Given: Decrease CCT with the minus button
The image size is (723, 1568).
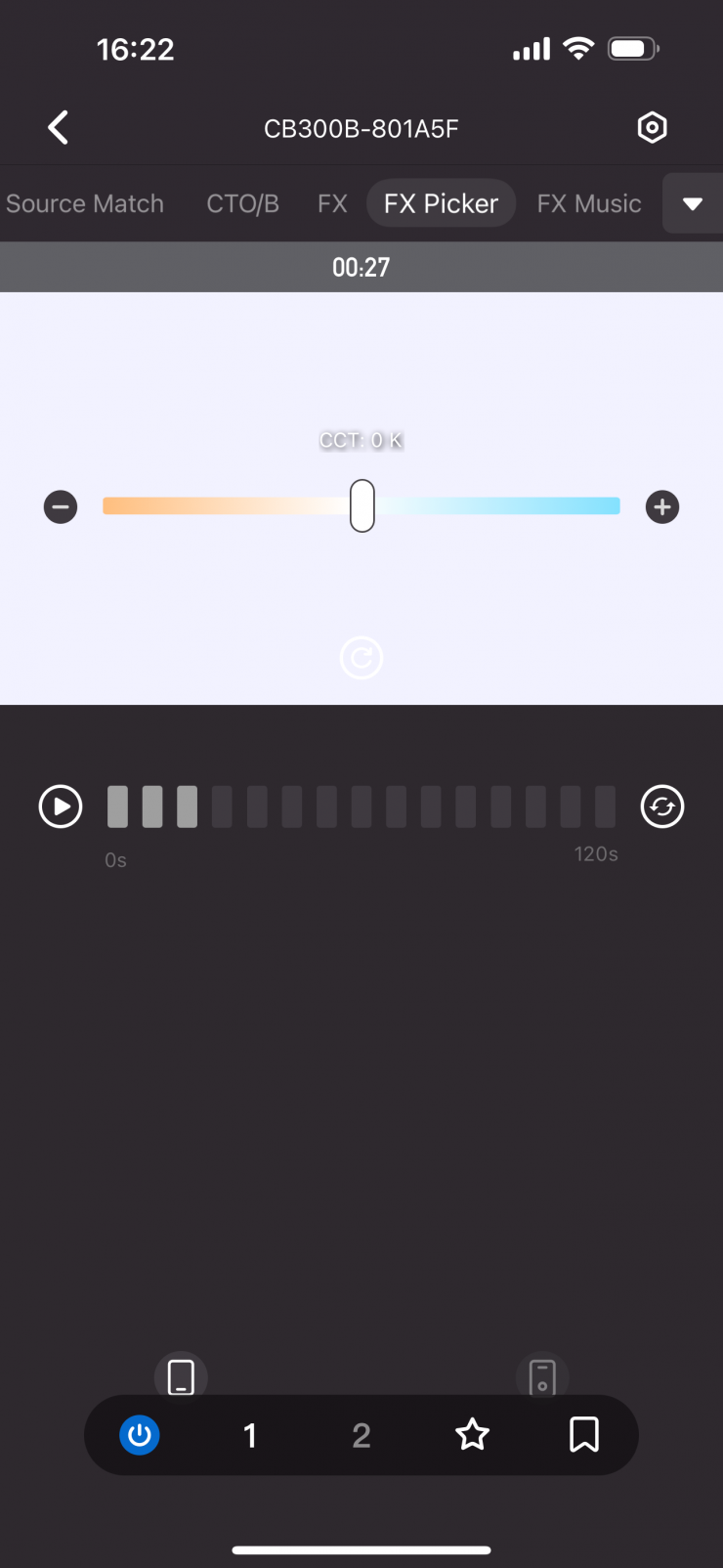Looking at the screenshot, I should pos(61,506).
